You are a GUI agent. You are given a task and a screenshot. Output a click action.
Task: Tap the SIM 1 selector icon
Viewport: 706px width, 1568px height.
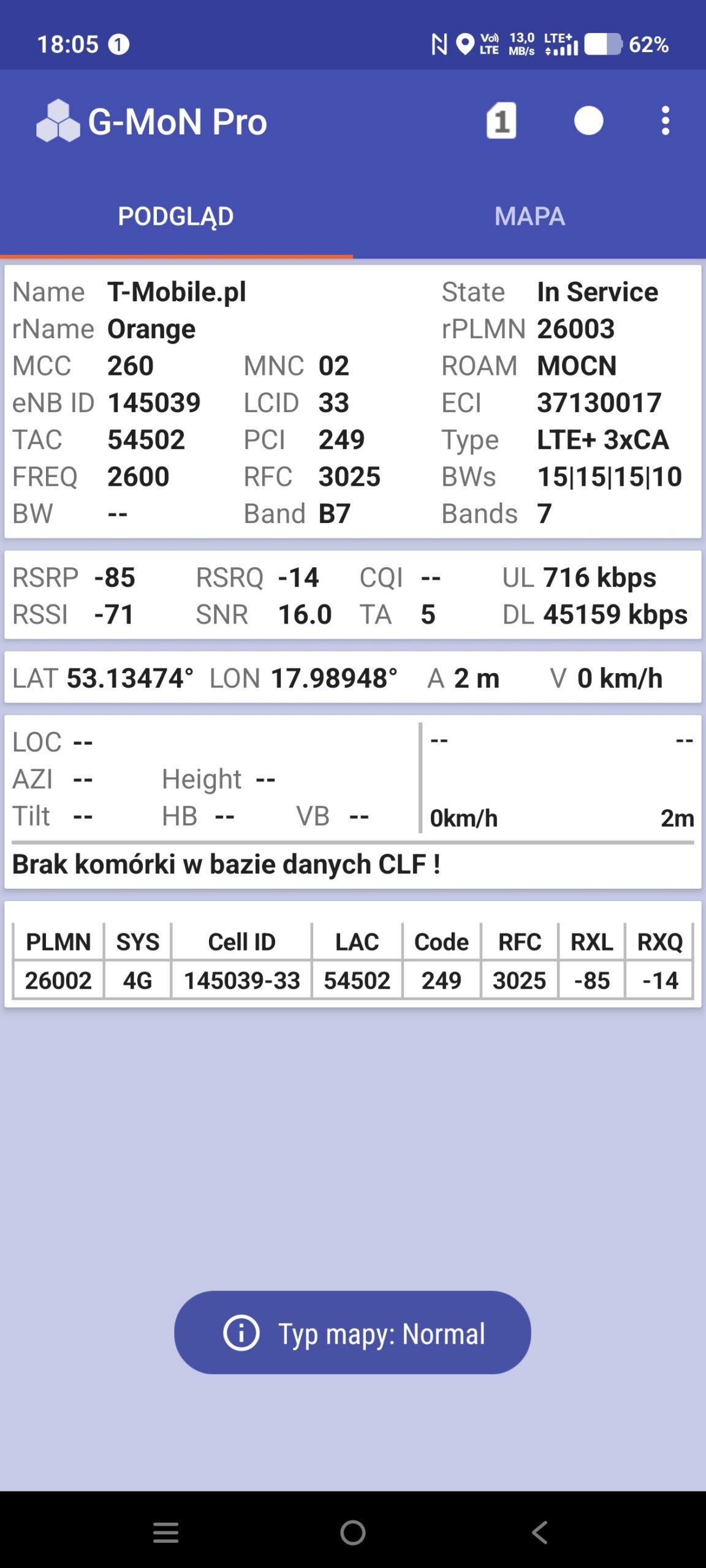click(501, 121)
